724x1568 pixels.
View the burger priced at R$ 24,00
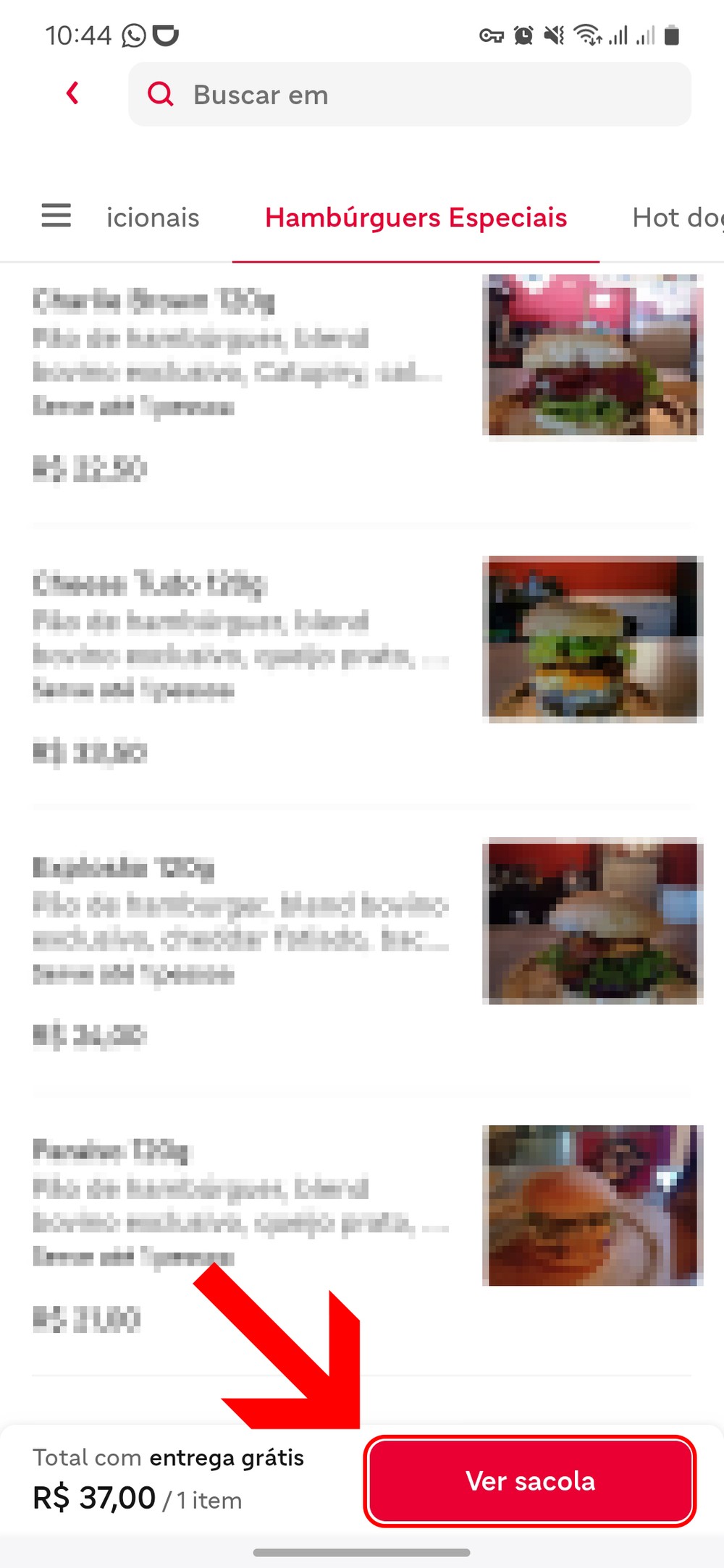[x=239, y=920]
